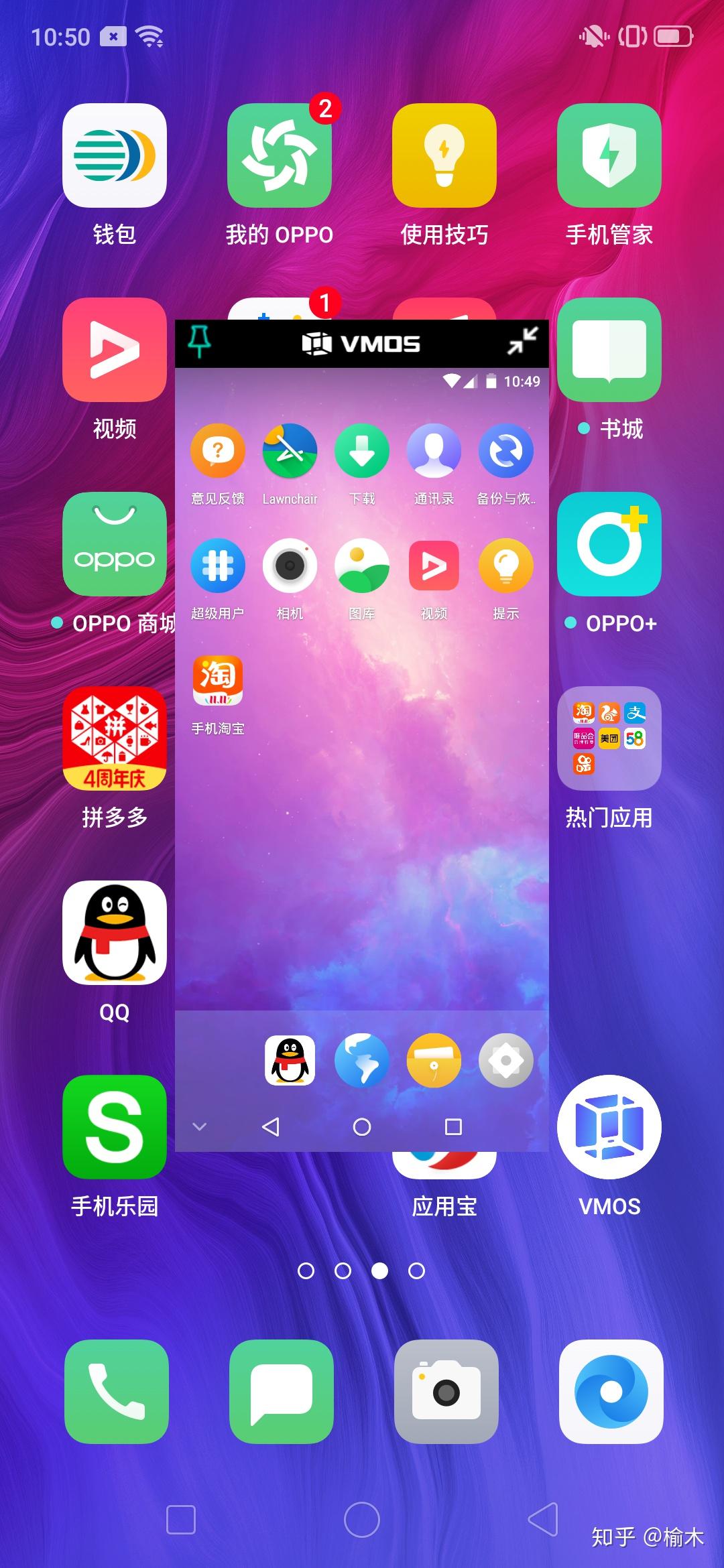Image resolution: width=724 pixels, height=1568 pixels.
Task: Open the 热门应用 folder
Action: click(609, 738)
